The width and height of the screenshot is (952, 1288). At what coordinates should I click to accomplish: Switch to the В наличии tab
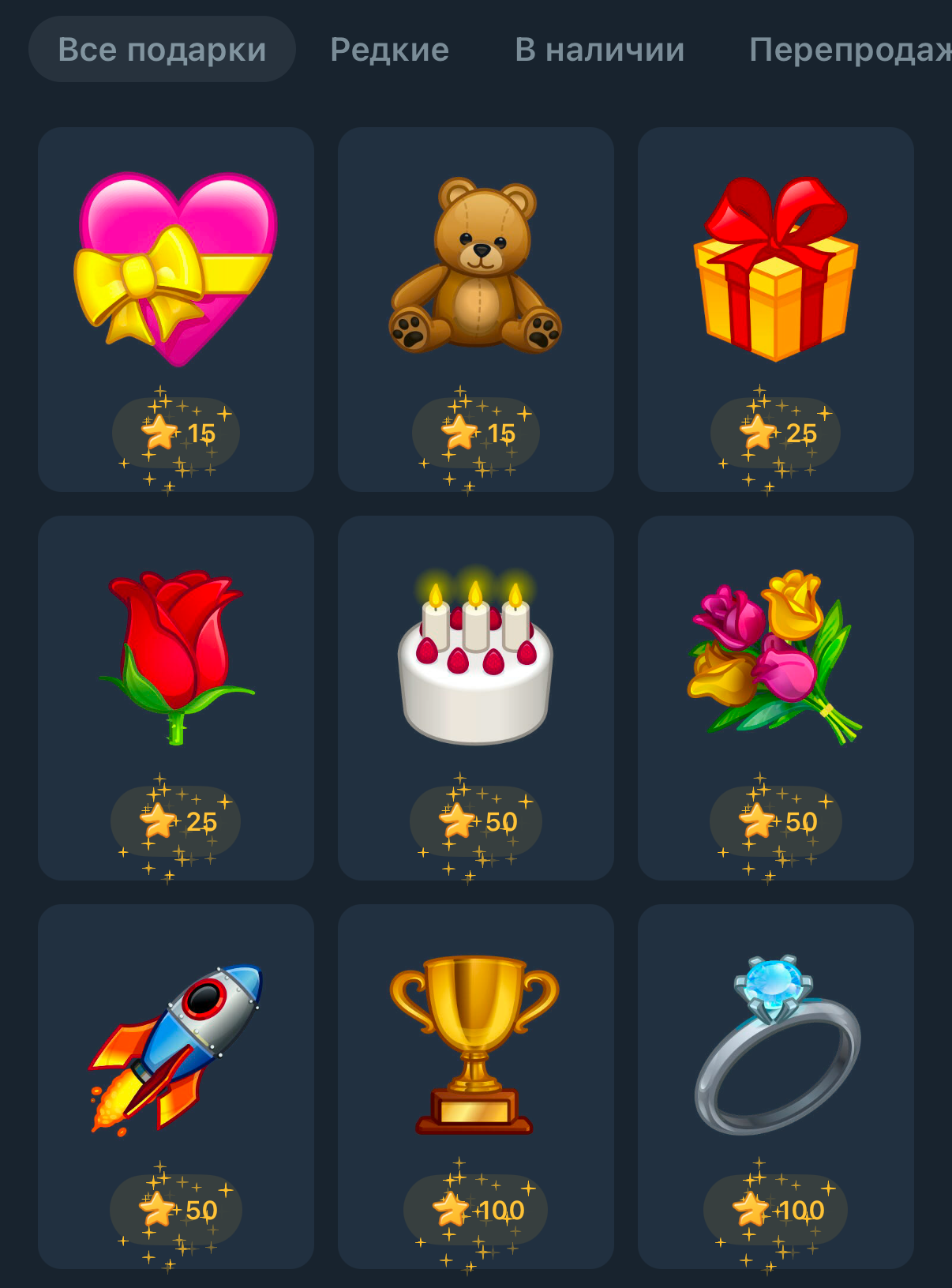599,50
